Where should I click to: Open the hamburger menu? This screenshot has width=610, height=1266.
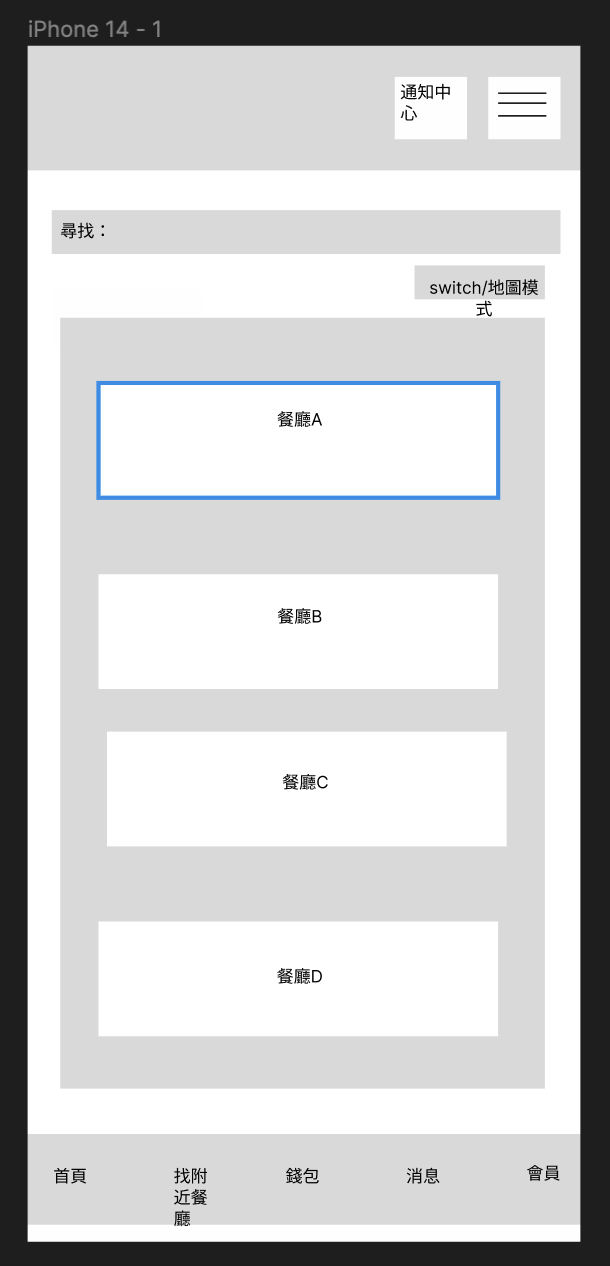(523, 107)
